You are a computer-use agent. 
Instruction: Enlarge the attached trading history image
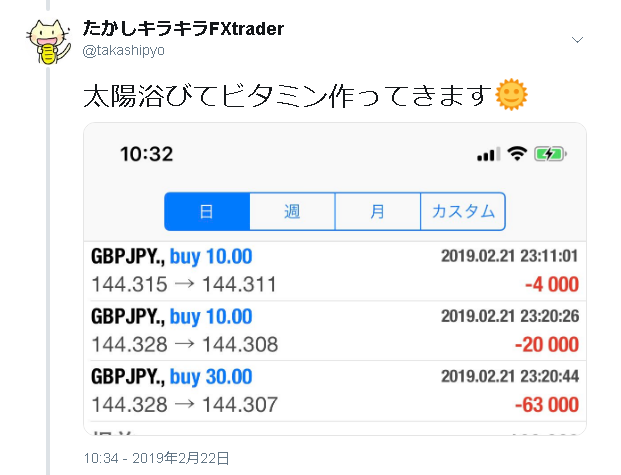(x=334, y=280)
